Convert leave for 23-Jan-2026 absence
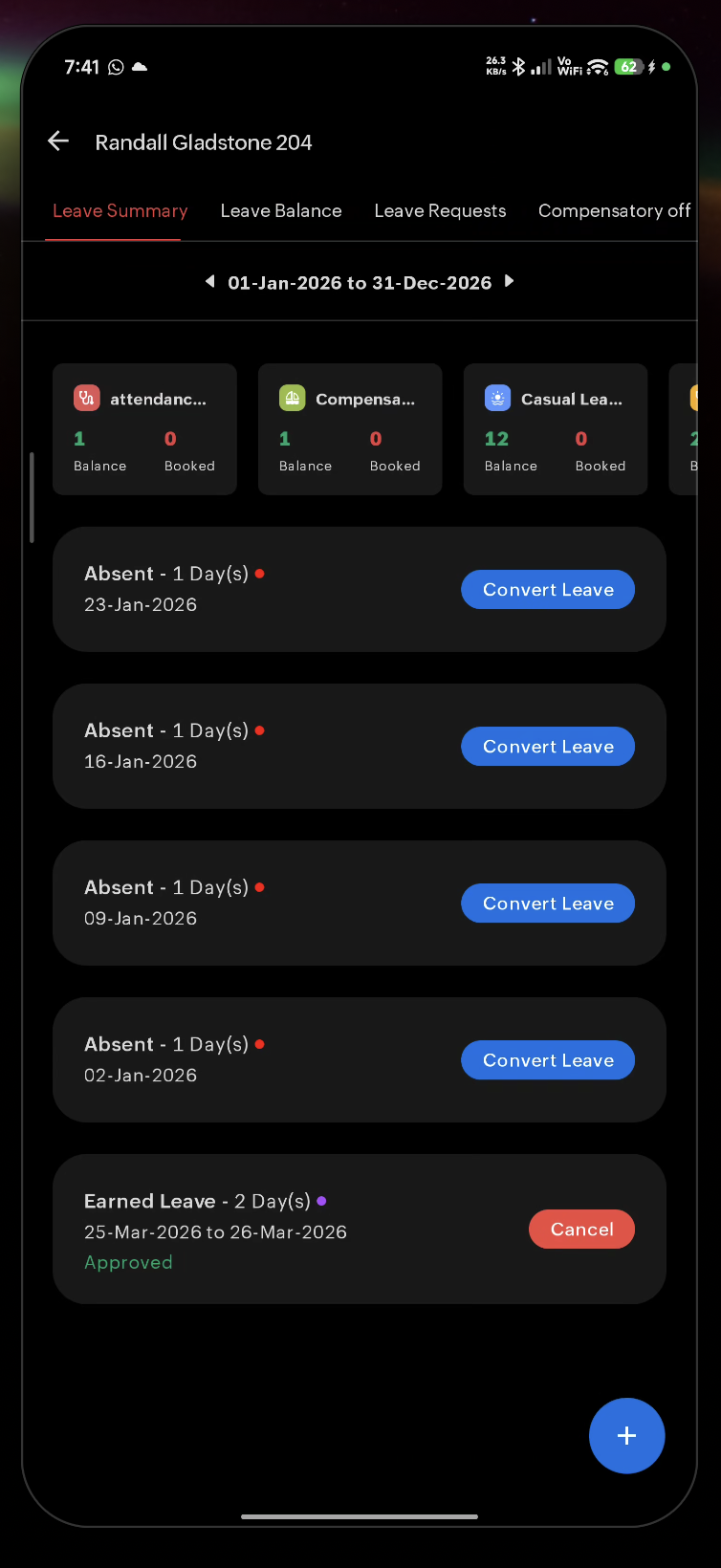The width and height of the screenshot is (721, 1568). [547, 590]
